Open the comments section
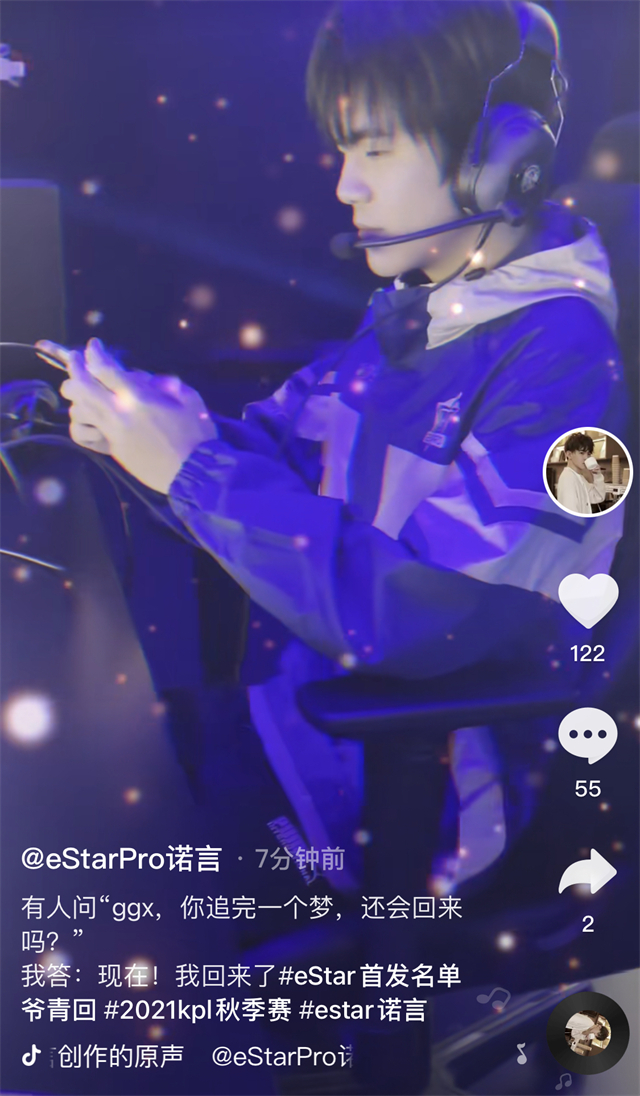This screenshot has height=1096, width=640. 587,737
